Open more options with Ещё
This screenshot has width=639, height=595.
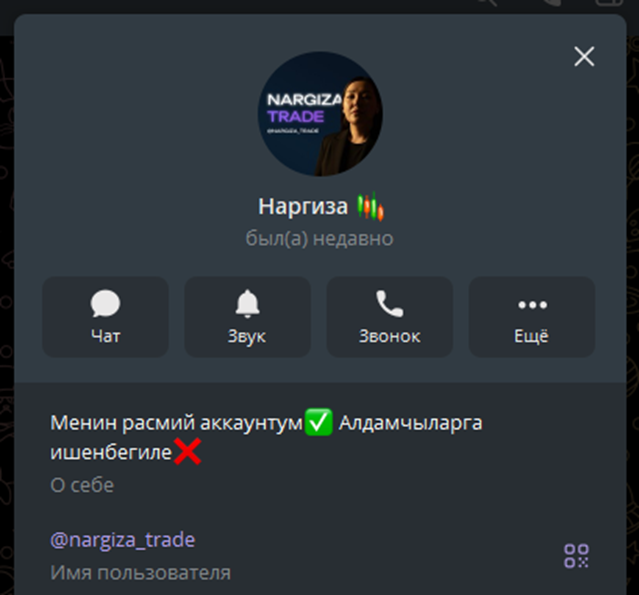(x=531, y=317)
